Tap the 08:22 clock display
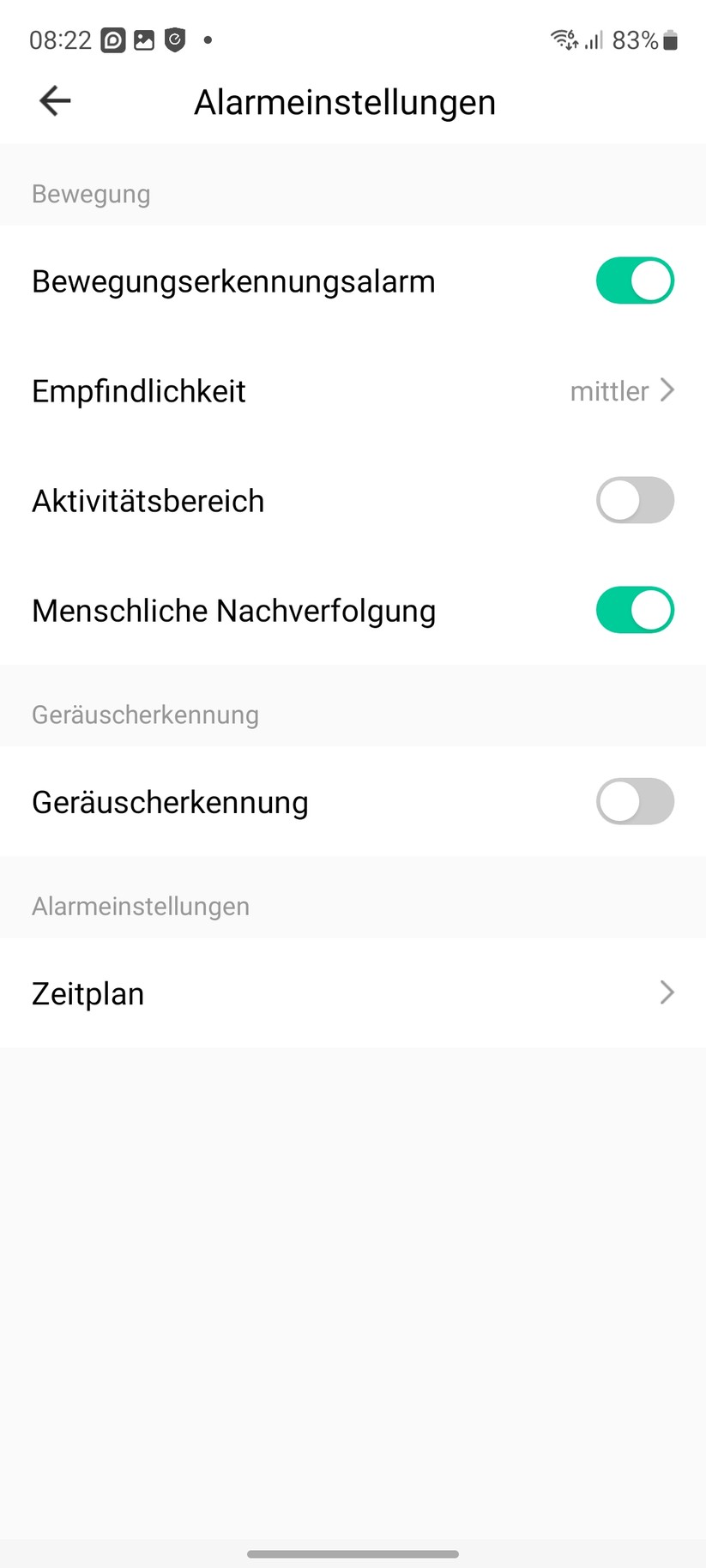Viewport: 706px width, 1568px height. (x=59, y=39)
